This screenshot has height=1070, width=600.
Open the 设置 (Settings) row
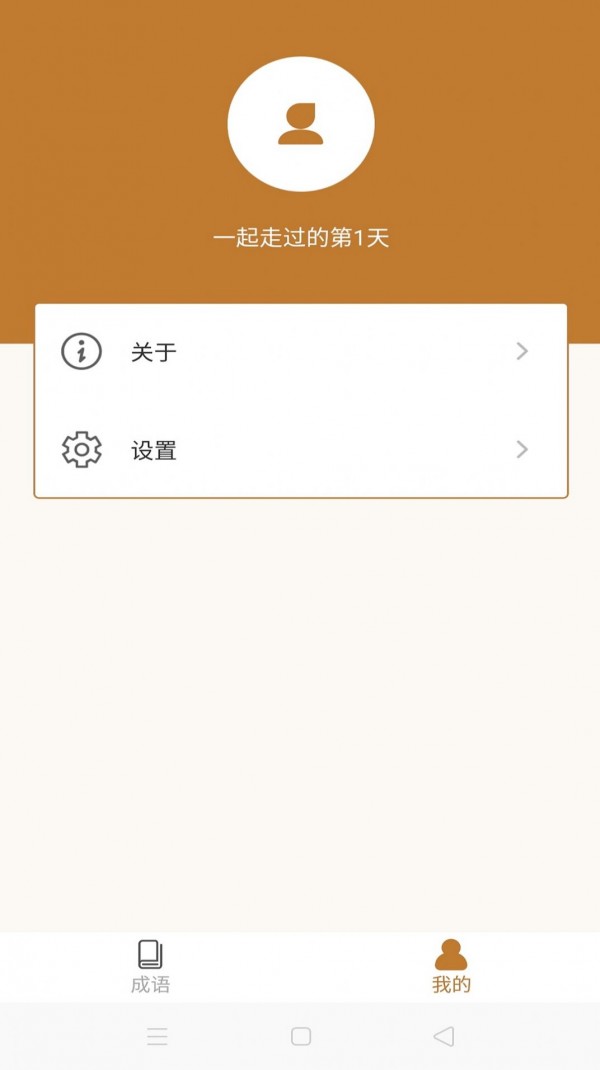pyautogui.click(x=300, y=450)
